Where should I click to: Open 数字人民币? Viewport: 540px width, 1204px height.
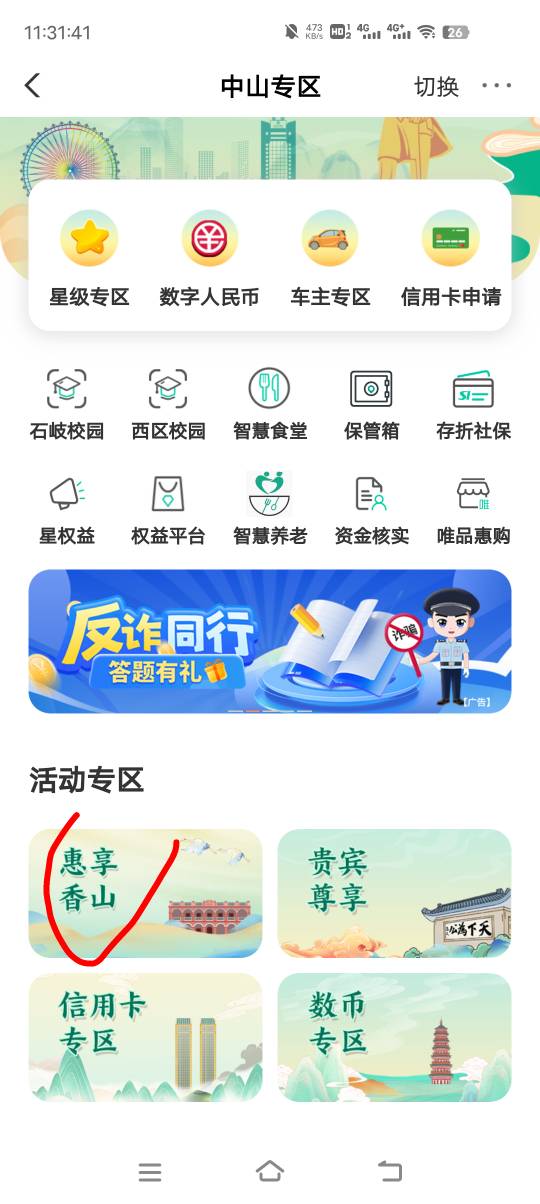pos(210,258)
